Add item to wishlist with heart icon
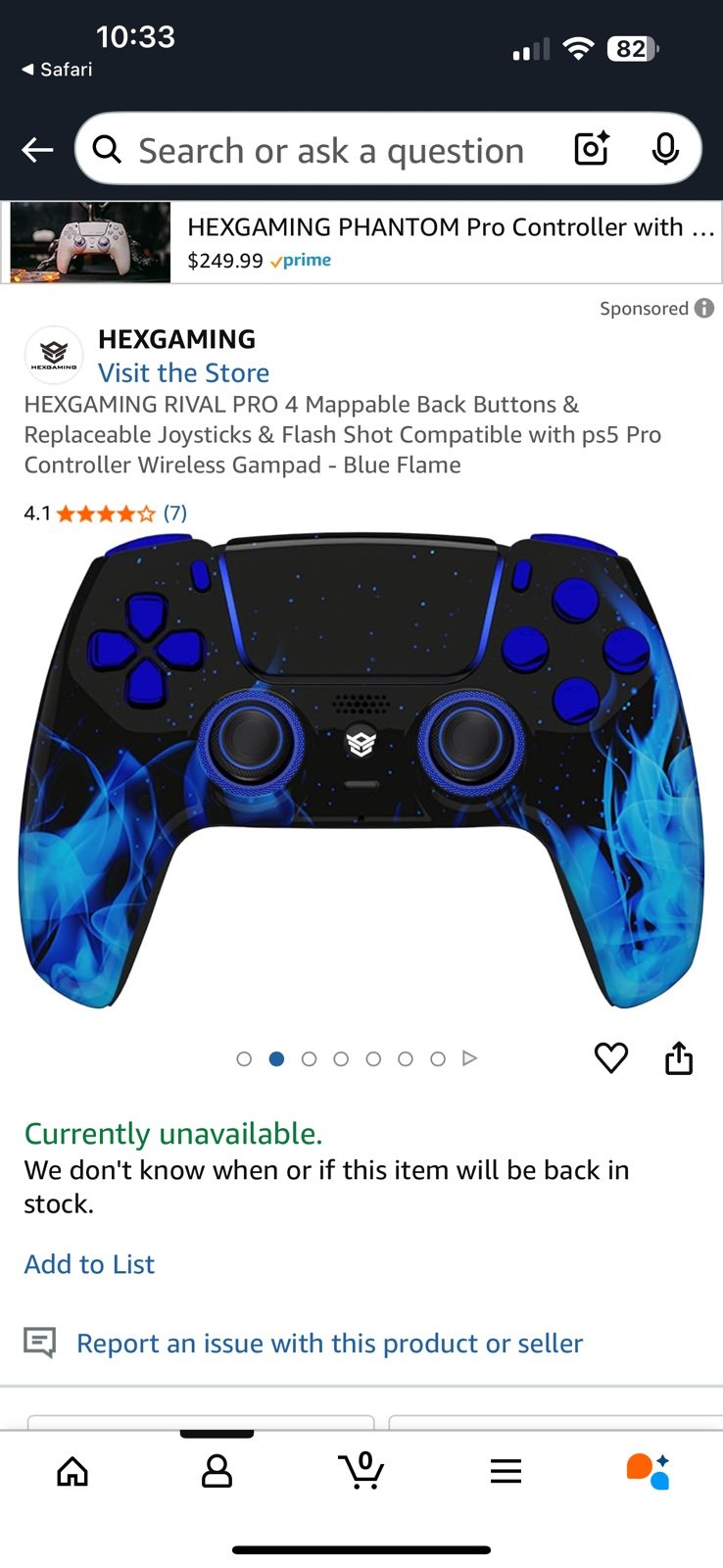 [611, 1057]
